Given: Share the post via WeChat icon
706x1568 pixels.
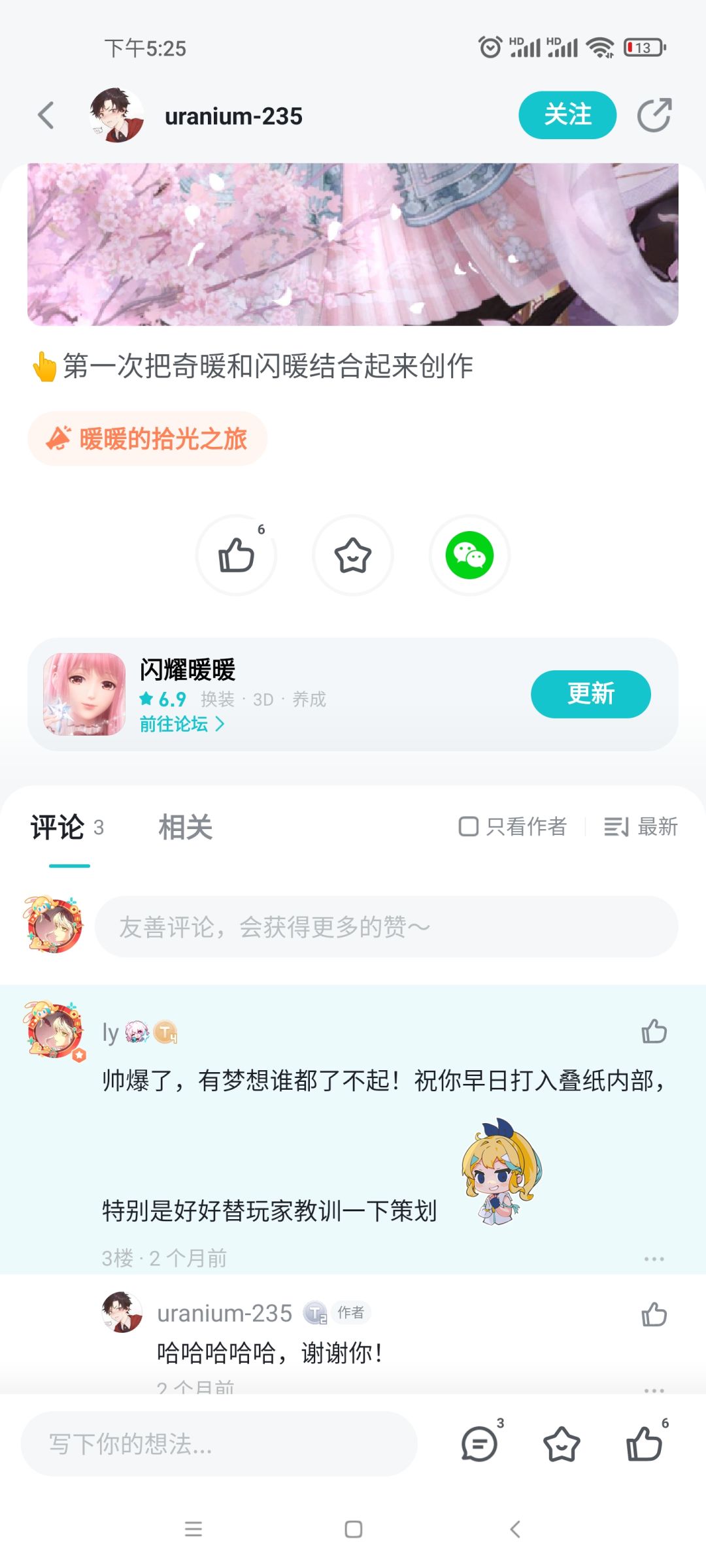Looking at the screenshot, I should click(468, 555).
